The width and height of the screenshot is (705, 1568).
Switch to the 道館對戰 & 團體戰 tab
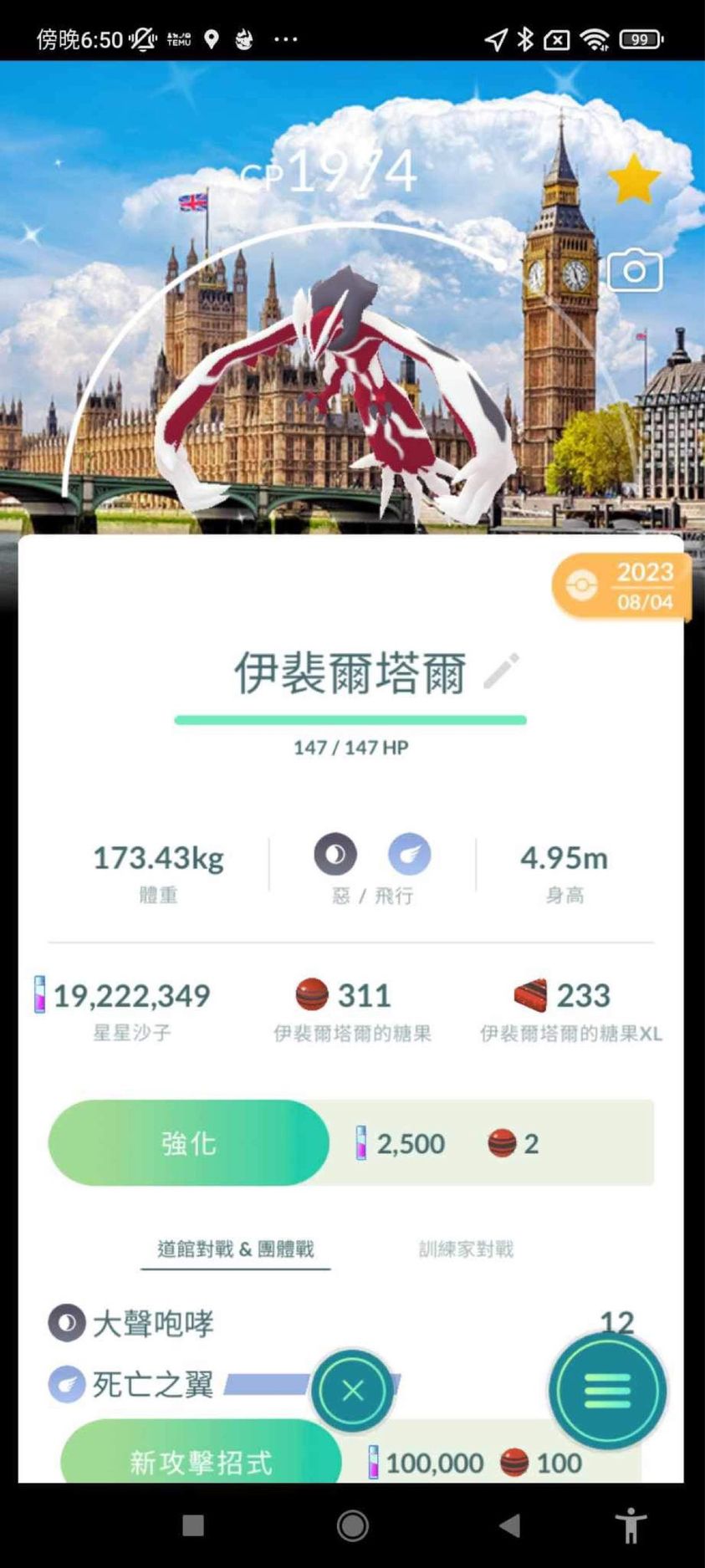point(235,1249)
